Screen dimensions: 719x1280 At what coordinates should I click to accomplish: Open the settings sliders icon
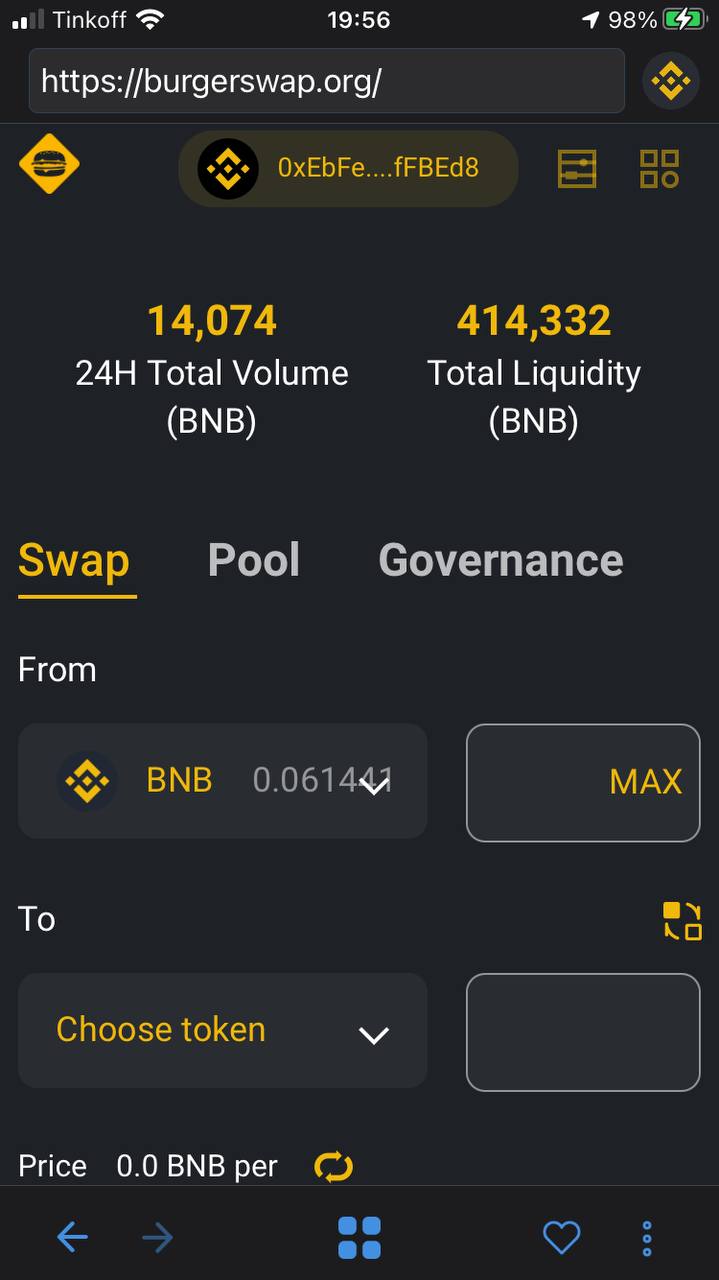[577, 168]
